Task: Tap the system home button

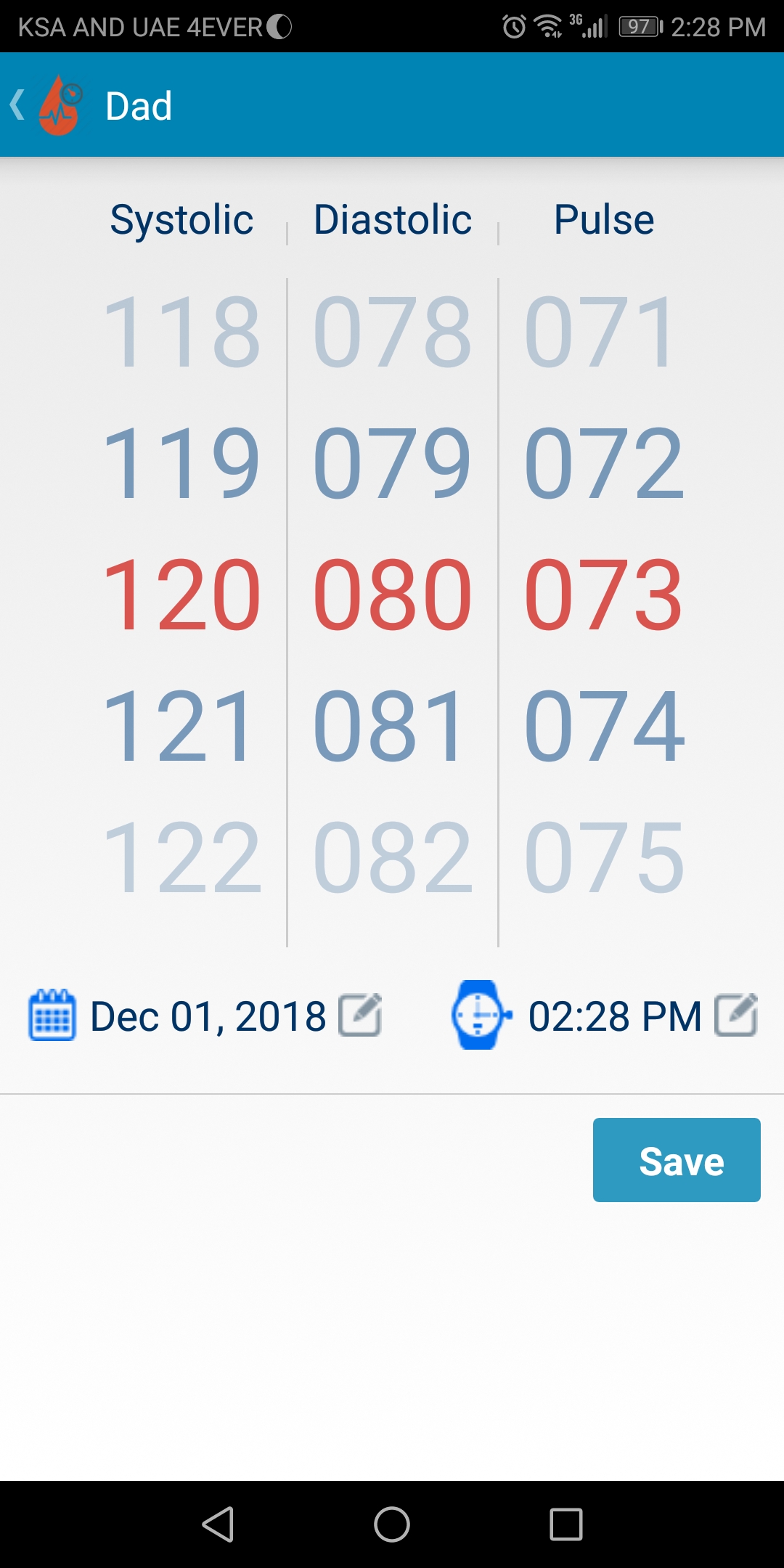Action: tap(392, 1524)
